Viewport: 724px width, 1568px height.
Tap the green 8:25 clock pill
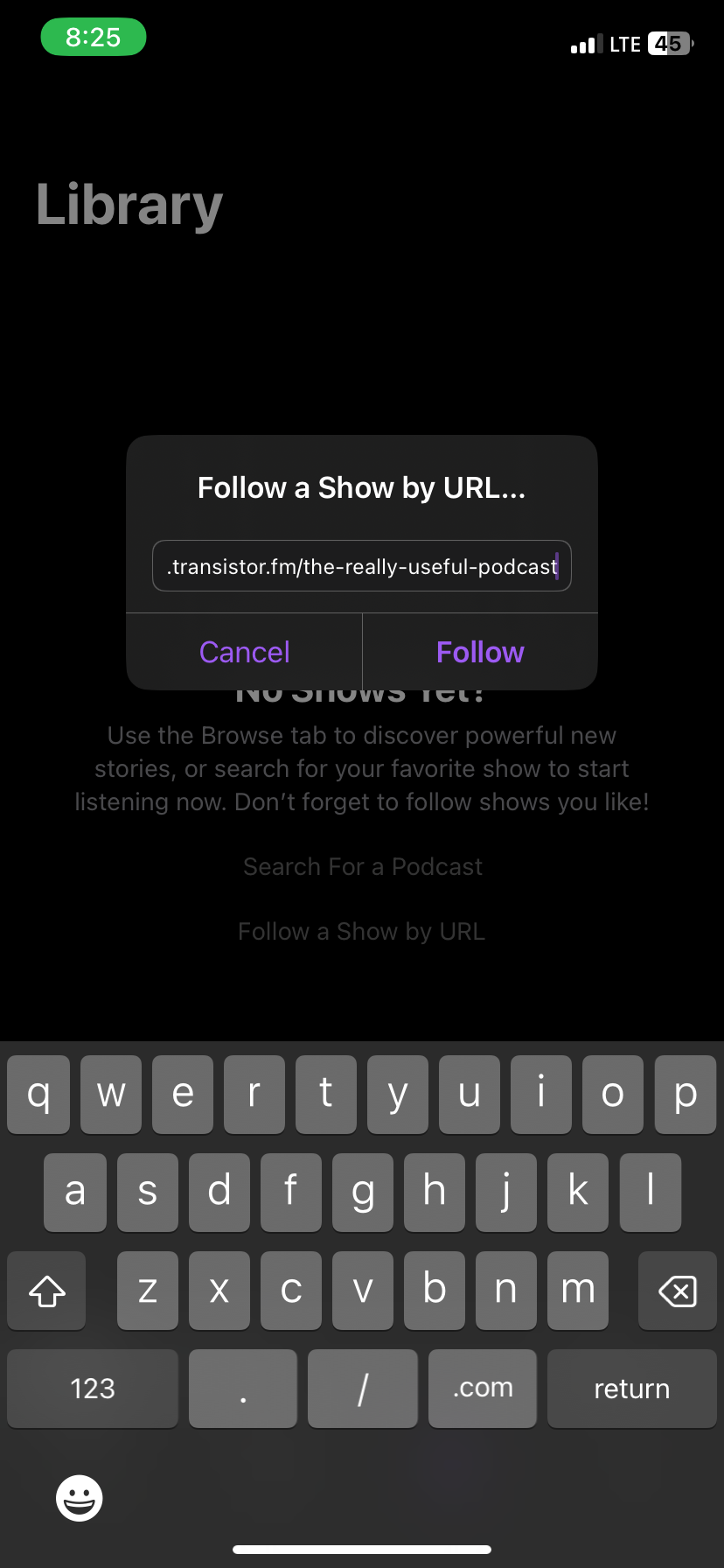click(93, 37)
